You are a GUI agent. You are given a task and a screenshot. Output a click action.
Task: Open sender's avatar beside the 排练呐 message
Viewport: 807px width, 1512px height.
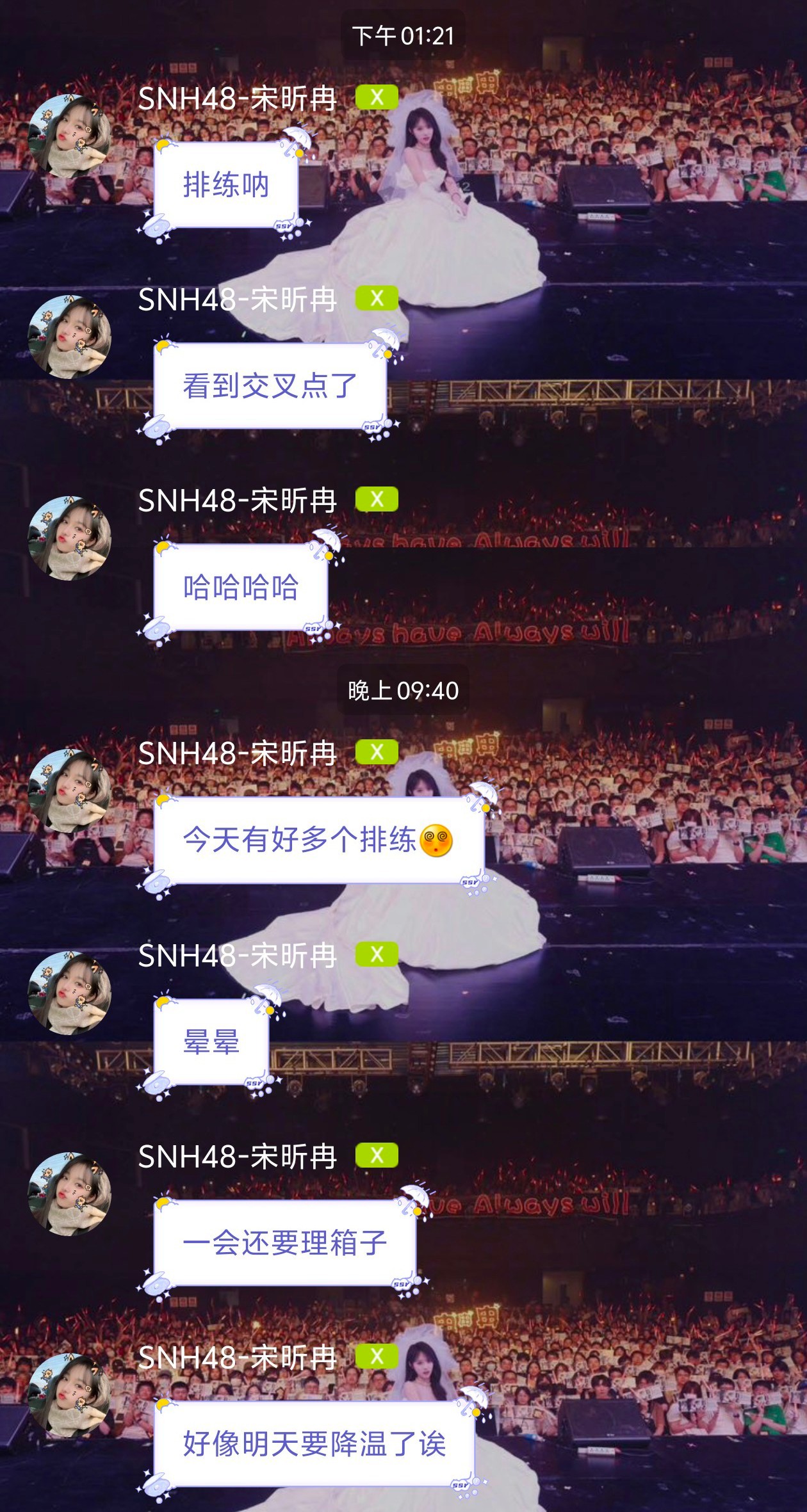70,136
